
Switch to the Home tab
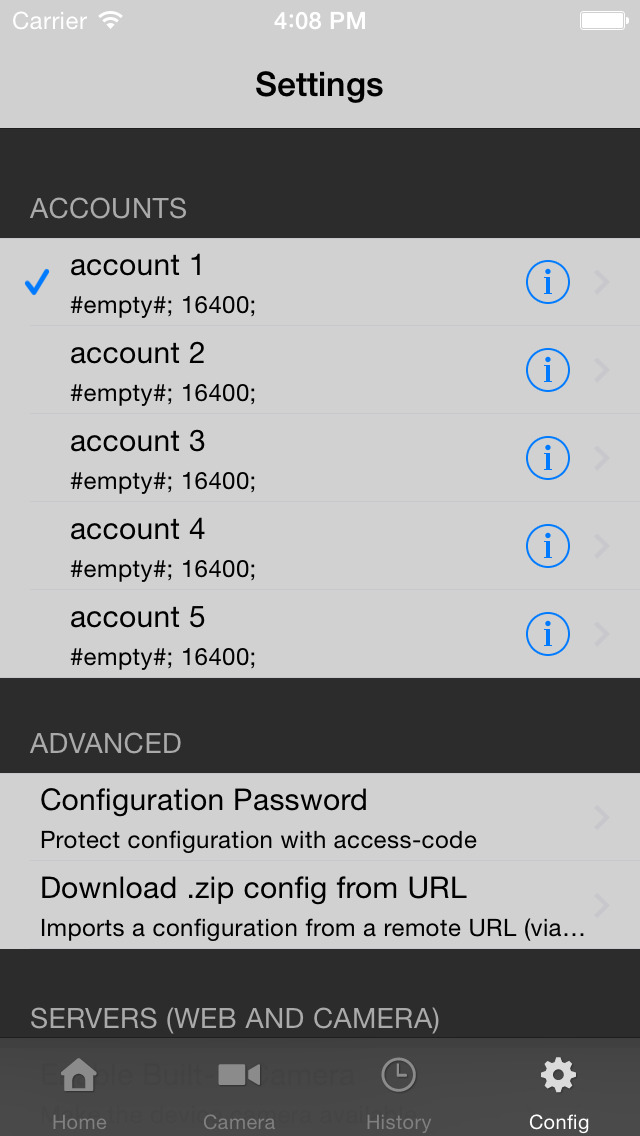pos(80,1092)
